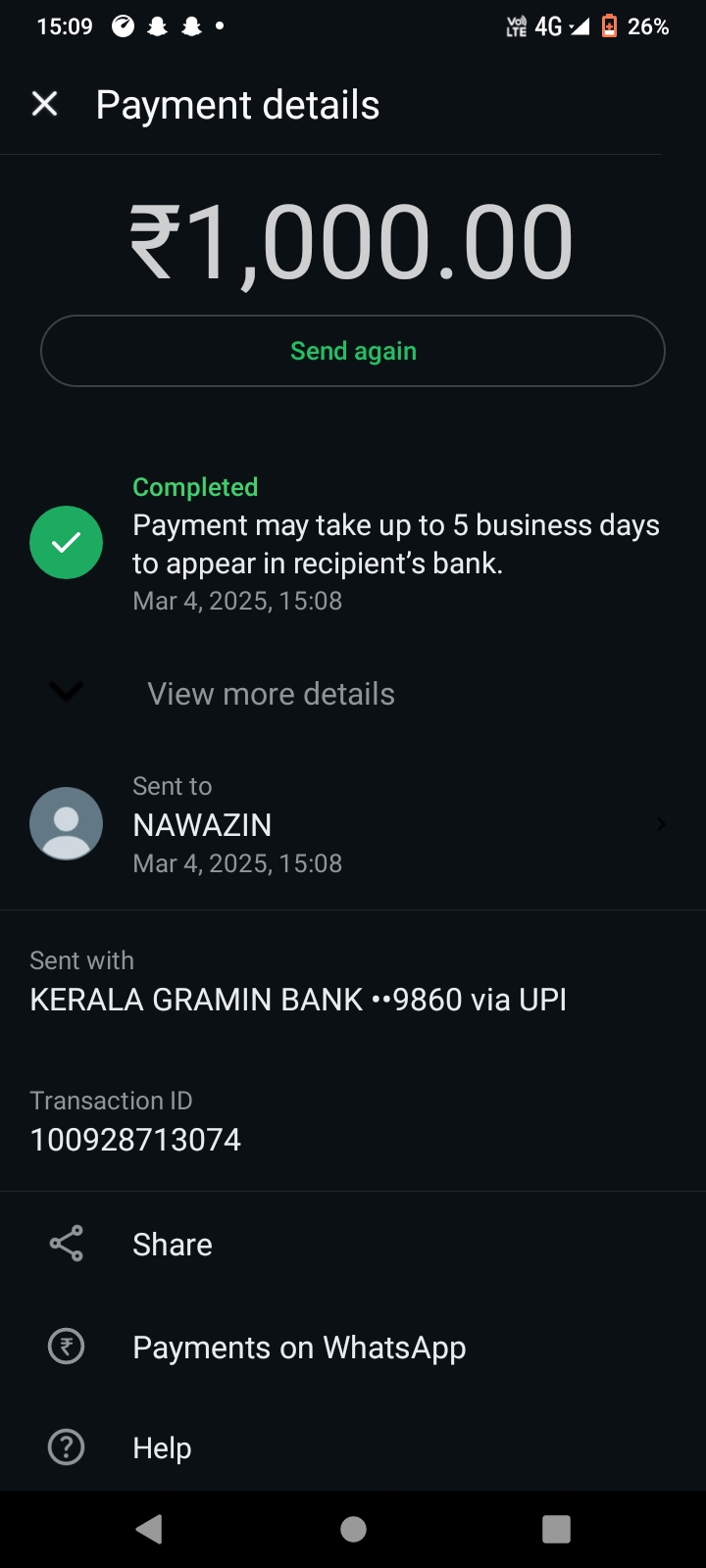This screenshot has height=1568, width=706.
Task: Open the Help option
Action: coord(162,1447)
